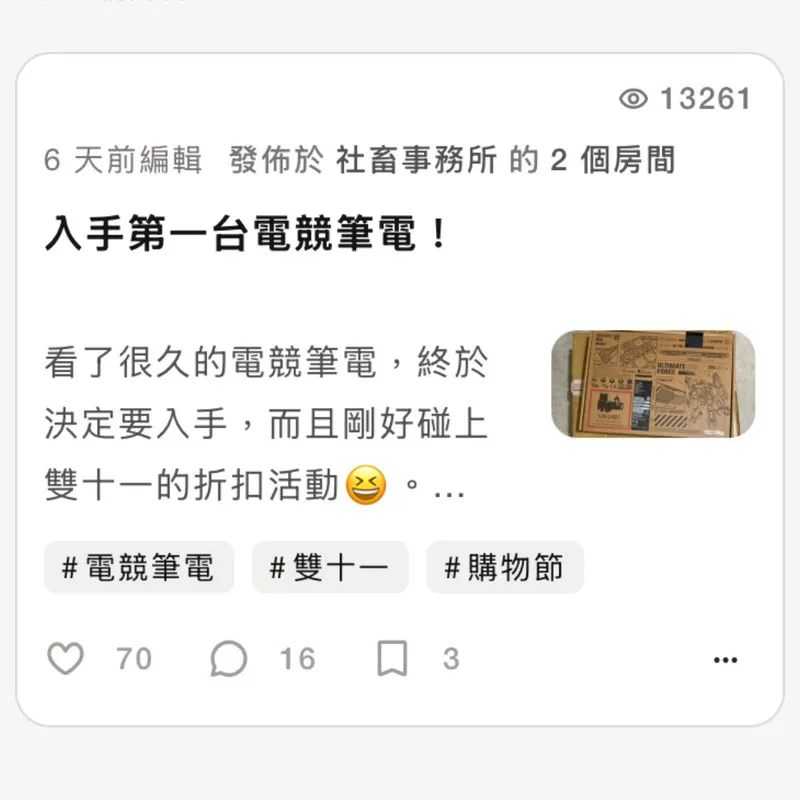800x800 pixels.
Task: Tap the #電競筆電 hashtag chip
Action: coord(138,568)
